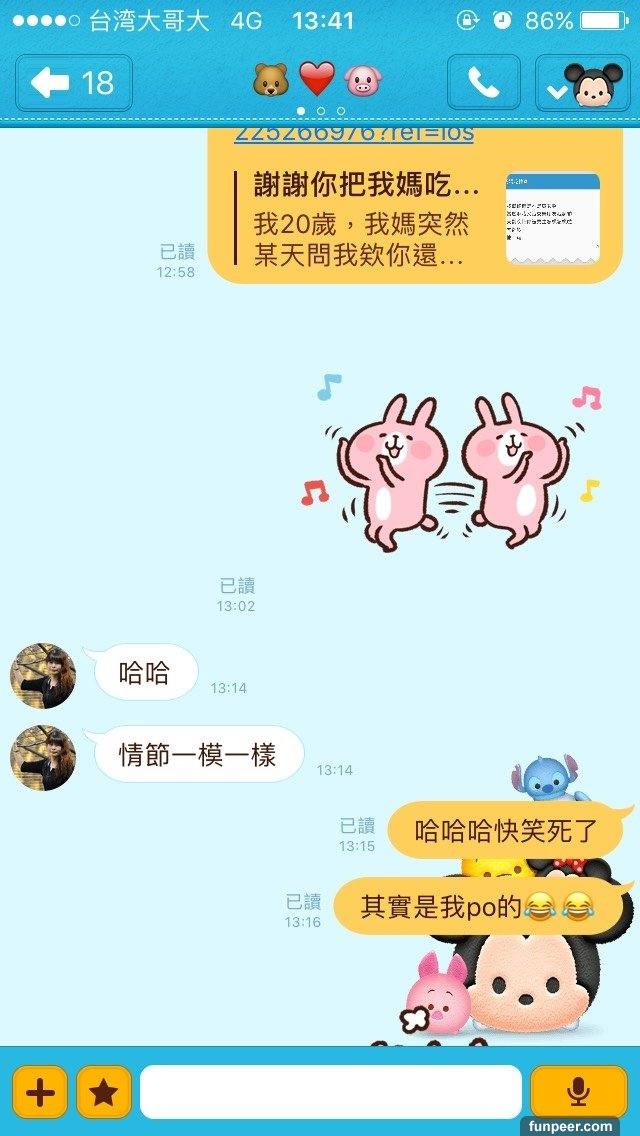Screen dimensions: 640x1136
Task: View profile photo beside 情節一模一樣 message
Action: 43,757
